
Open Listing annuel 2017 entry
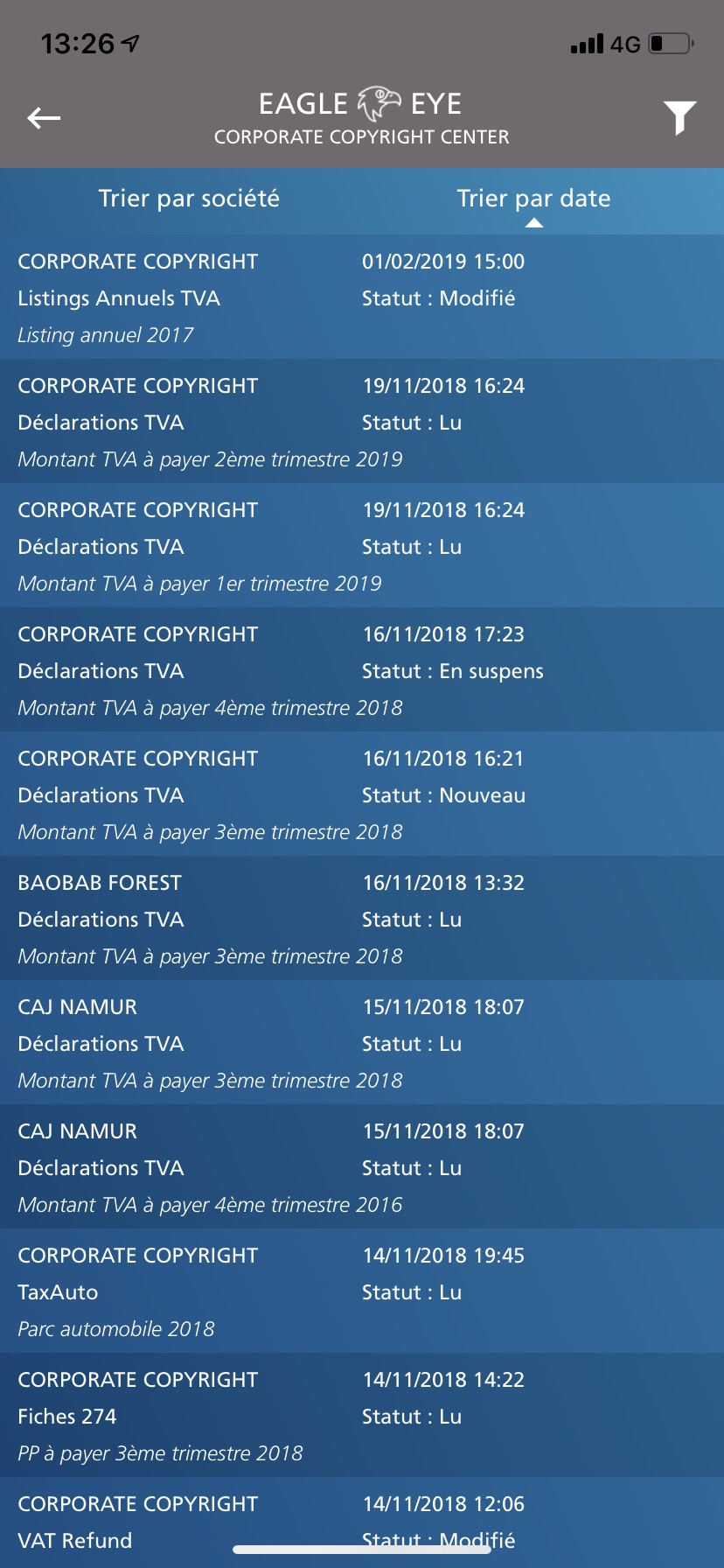pyautogui.click(x=362, y=297)
